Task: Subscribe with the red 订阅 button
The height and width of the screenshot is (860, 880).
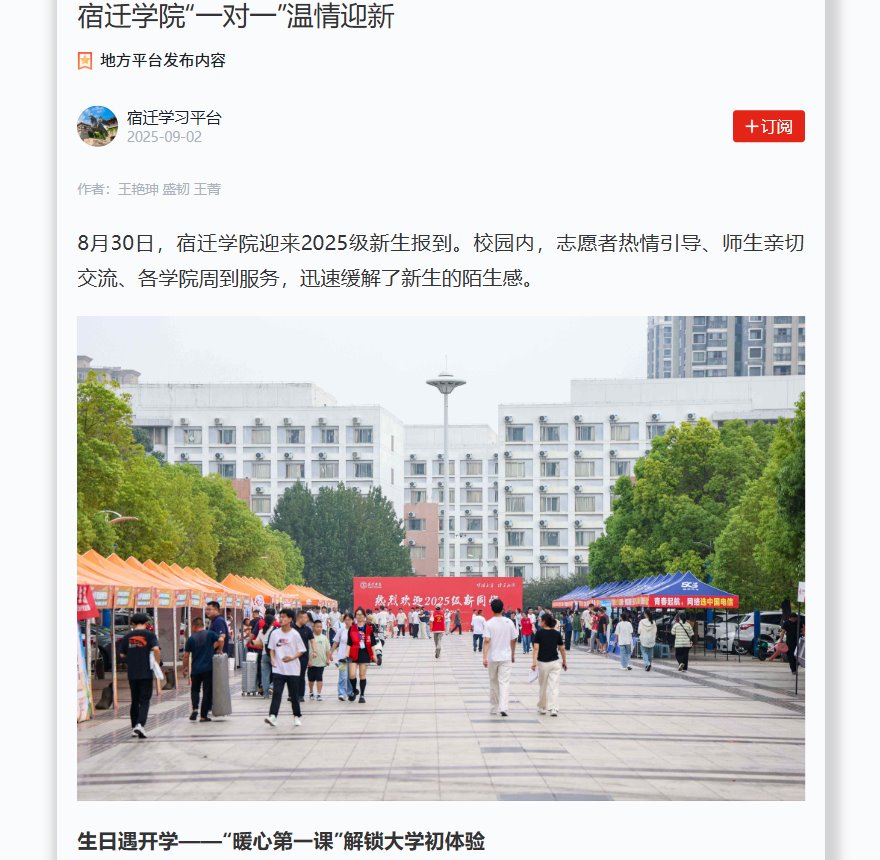Action: coord(768,126)
